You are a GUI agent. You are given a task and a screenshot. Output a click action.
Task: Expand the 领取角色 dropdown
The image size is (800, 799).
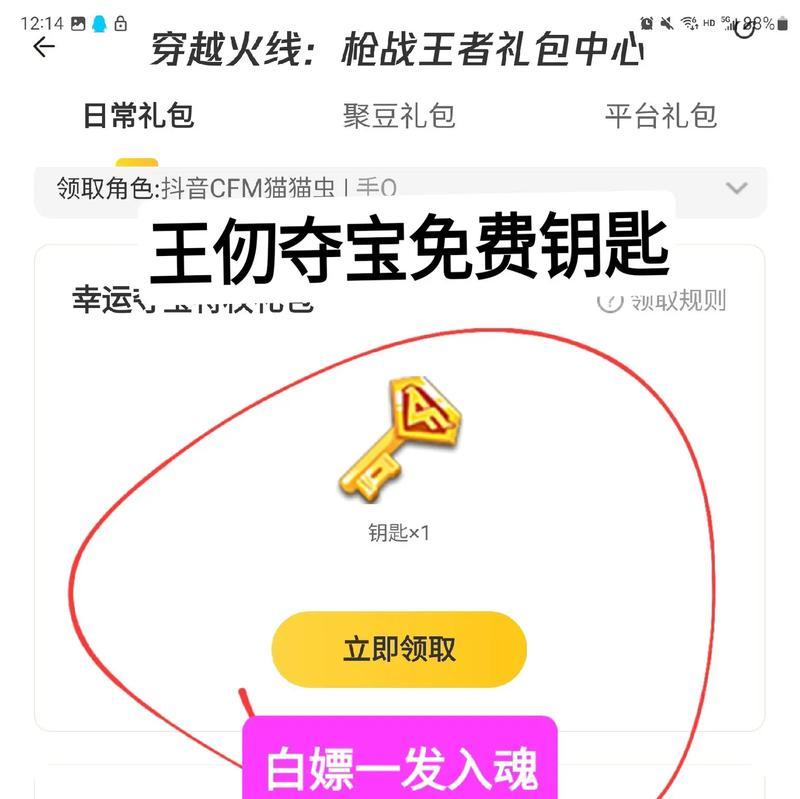point(736,188)
